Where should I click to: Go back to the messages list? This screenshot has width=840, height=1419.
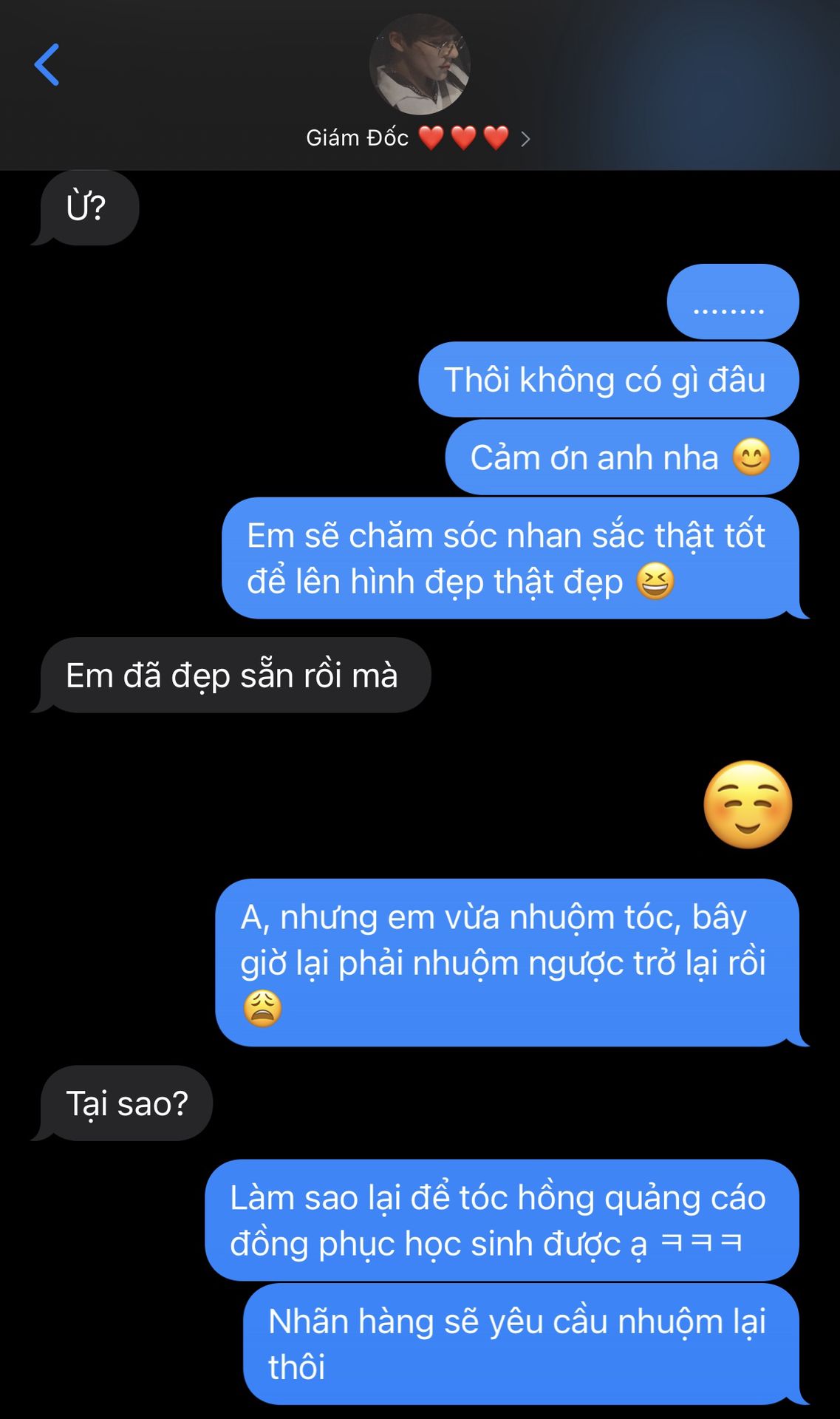tap(47, 65)
